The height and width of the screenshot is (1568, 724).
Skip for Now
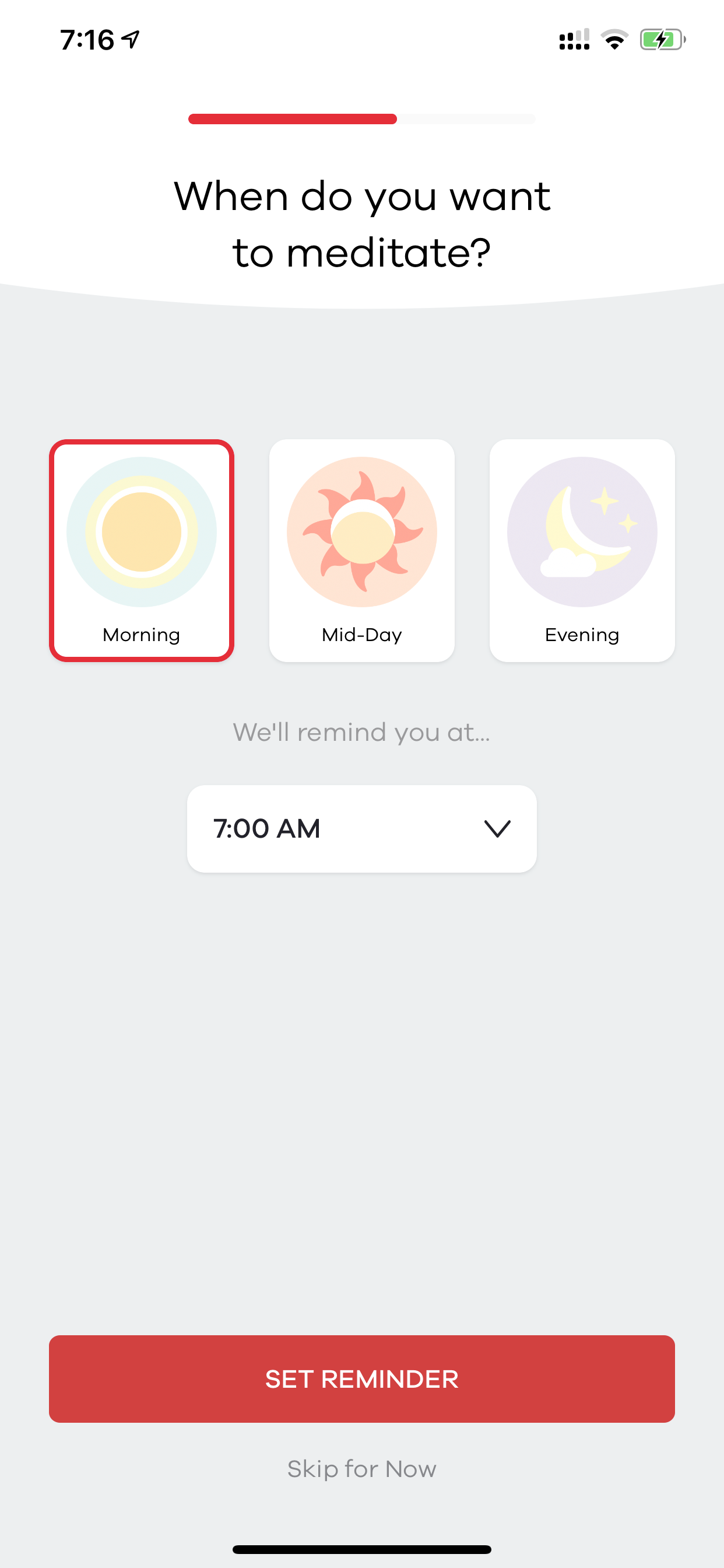(x=362, y=1469)
